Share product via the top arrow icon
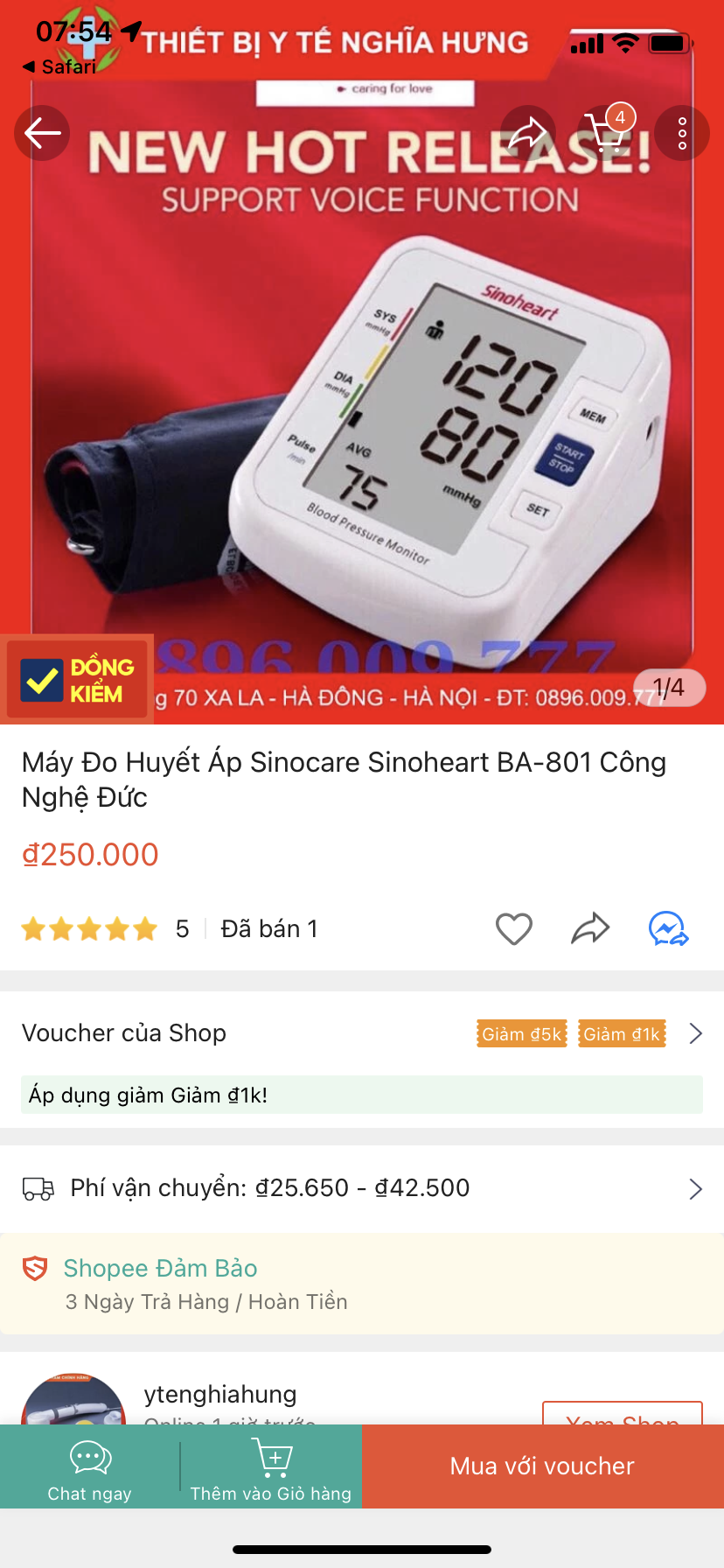Image resolution: width=724 pixels, height=1568 pixels. [x=528, y=133]
